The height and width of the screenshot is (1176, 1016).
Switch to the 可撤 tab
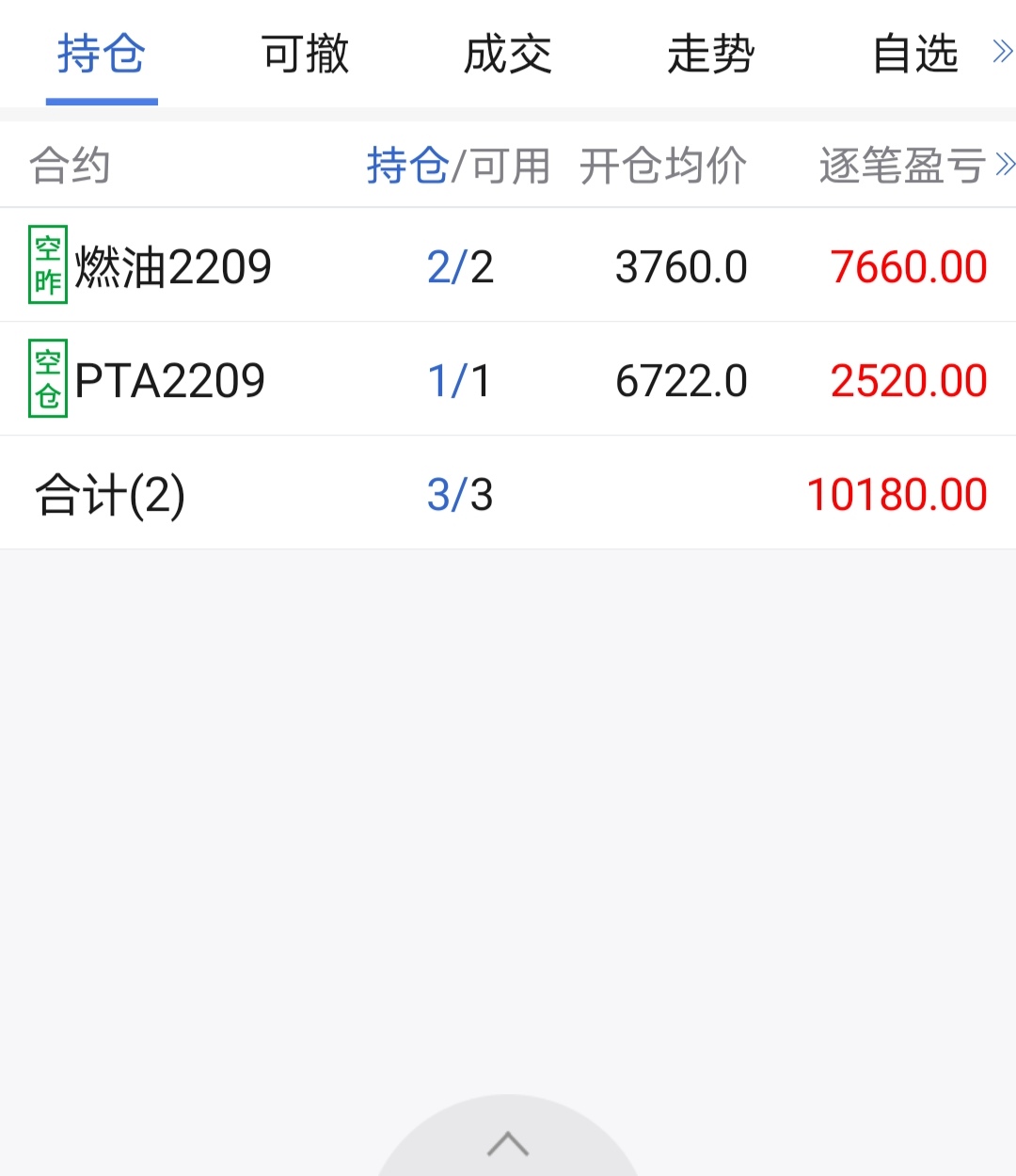305,54
